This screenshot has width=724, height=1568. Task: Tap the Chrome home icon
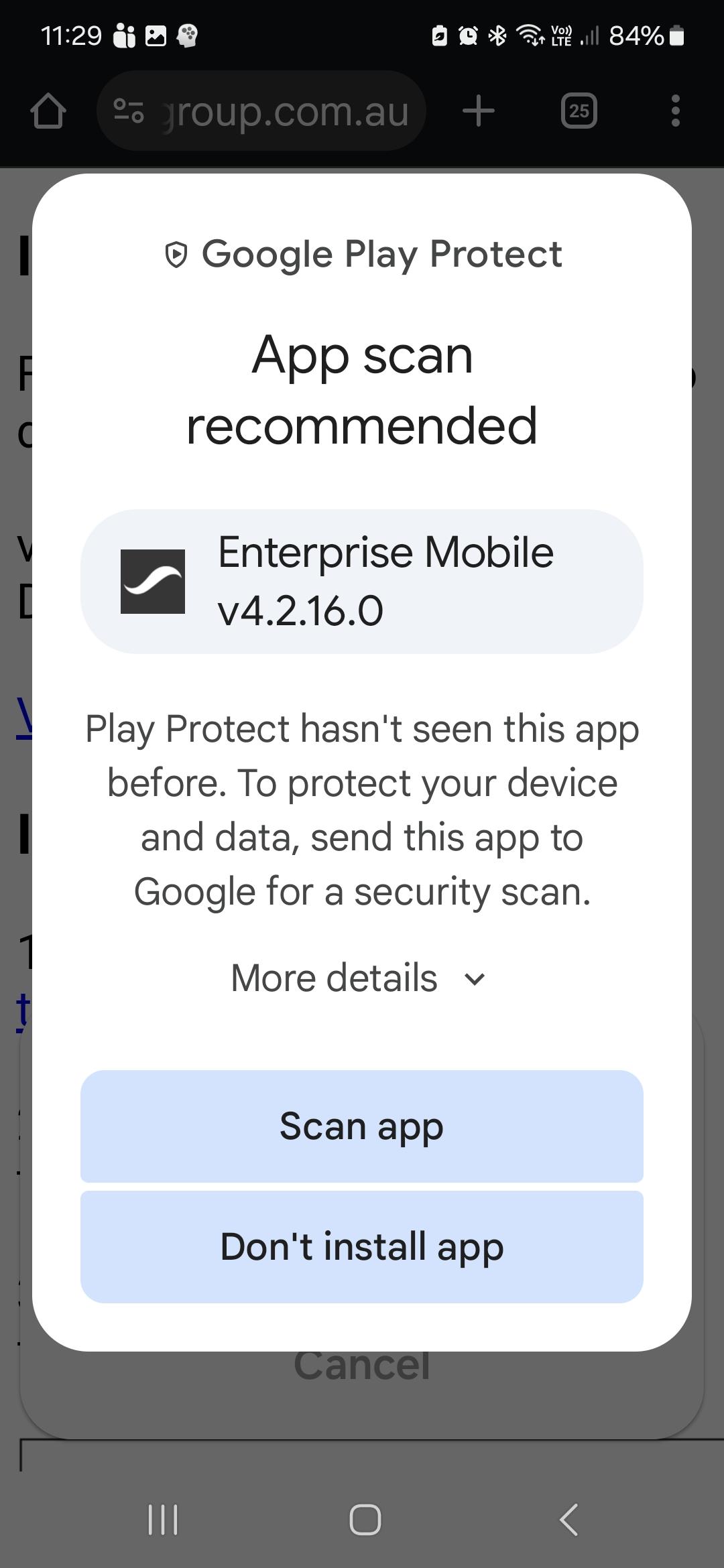tap(49, 111)
